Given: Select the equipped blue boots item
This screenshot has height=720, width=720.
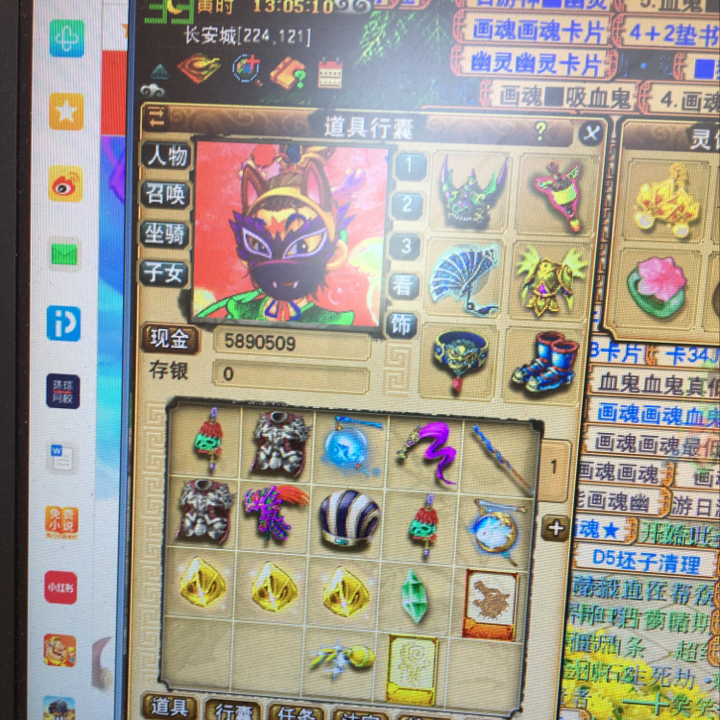Looking at the screenshot, I should coord(545,362).
